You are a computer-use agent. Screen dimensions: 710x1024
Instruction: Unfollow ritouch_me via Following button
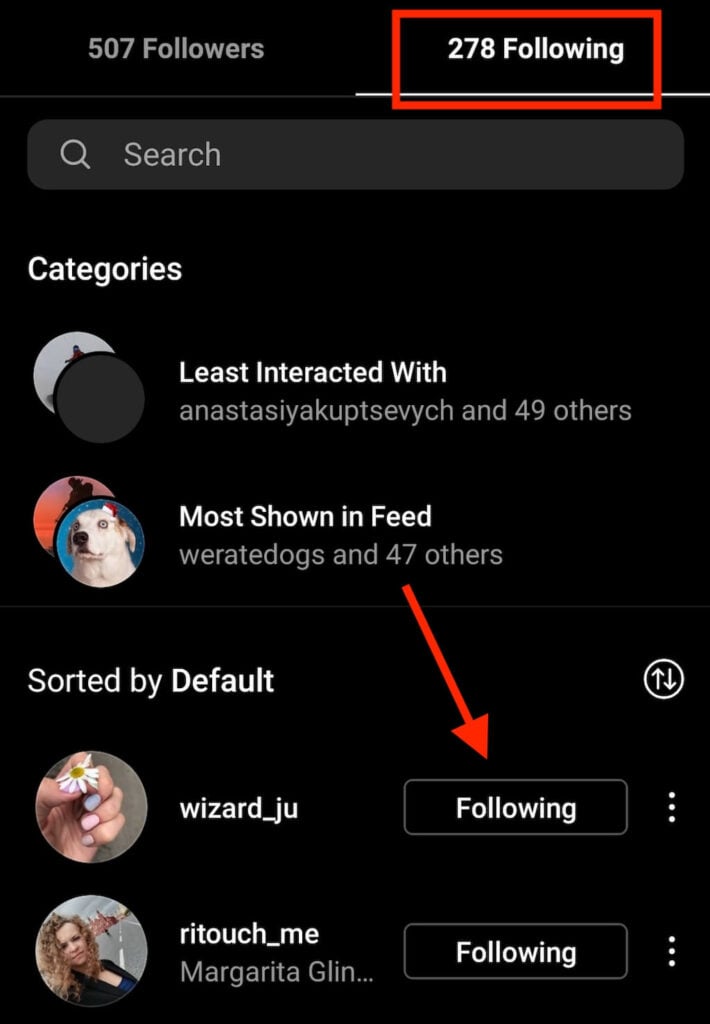(x=515, y=951)
